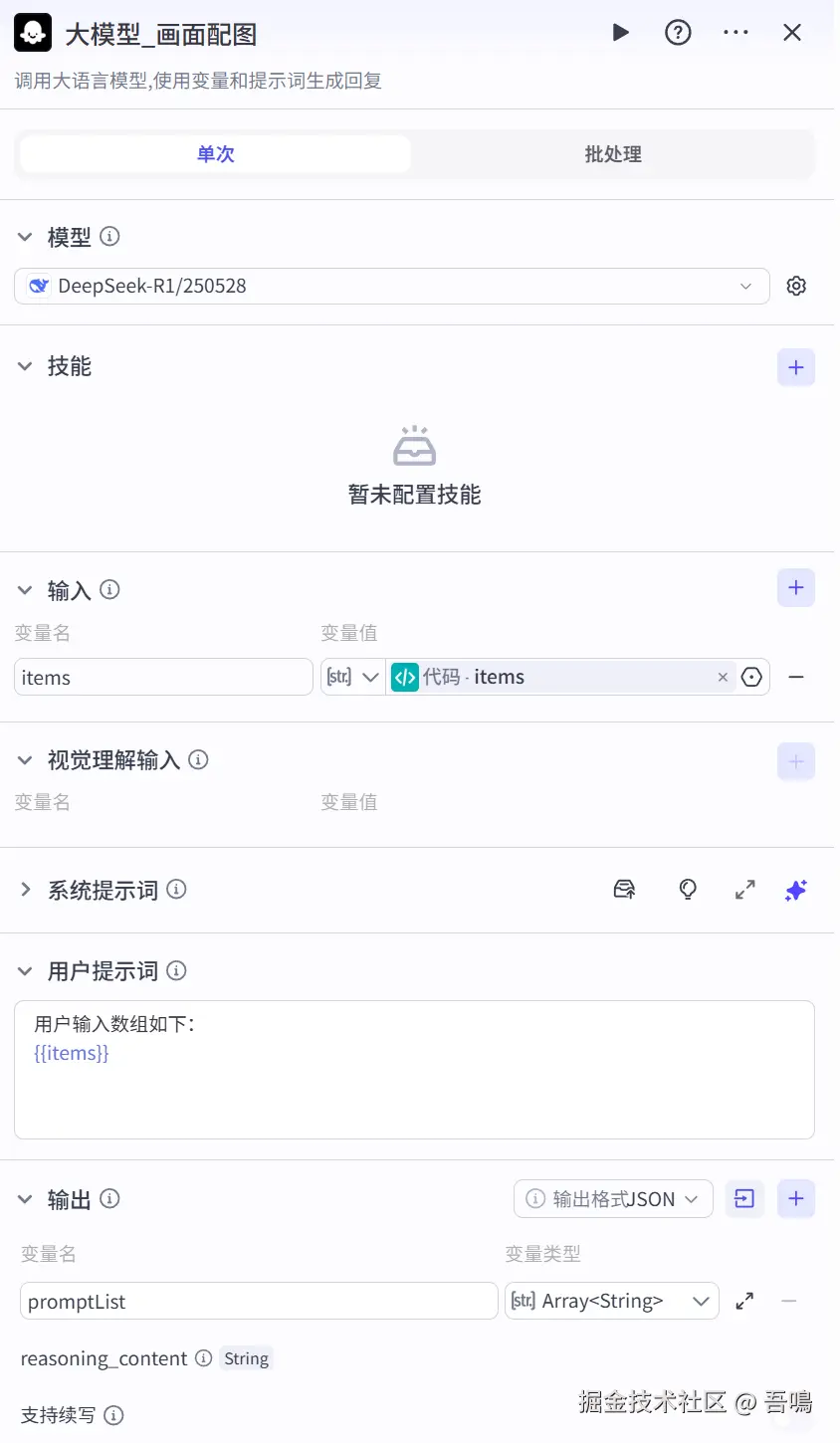Run the 大模型 node with play button

(621, 33)
